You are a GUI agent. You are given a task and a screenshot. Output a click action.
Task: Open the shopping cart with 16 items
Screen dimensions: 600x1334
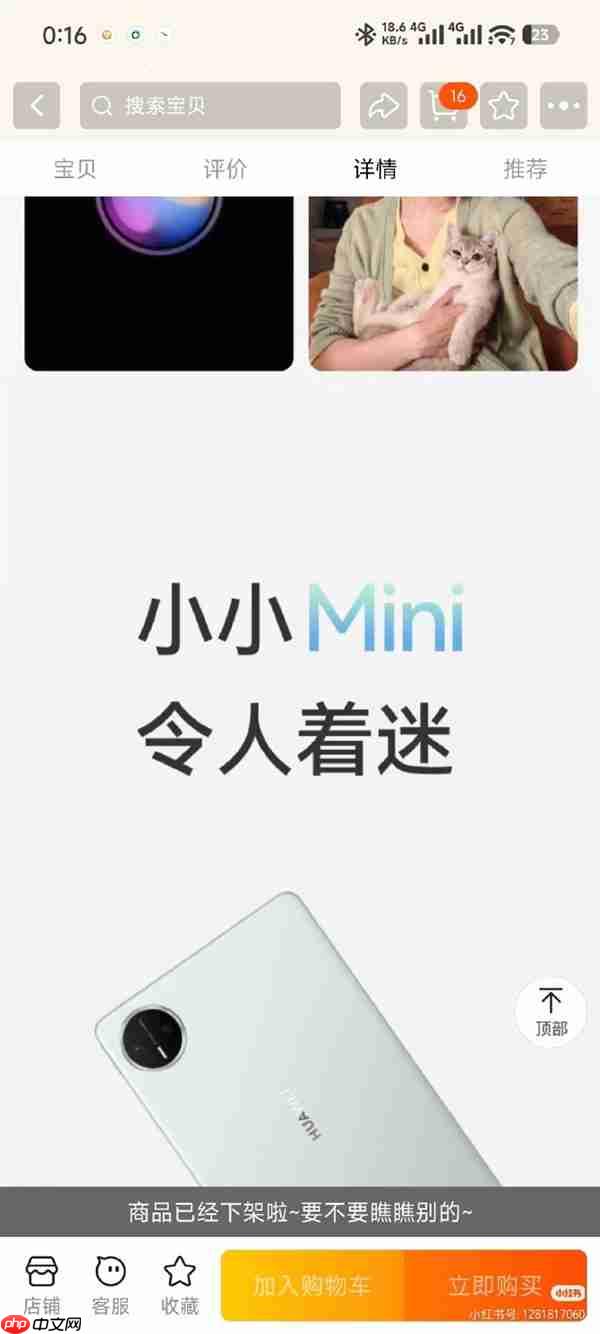444,106
